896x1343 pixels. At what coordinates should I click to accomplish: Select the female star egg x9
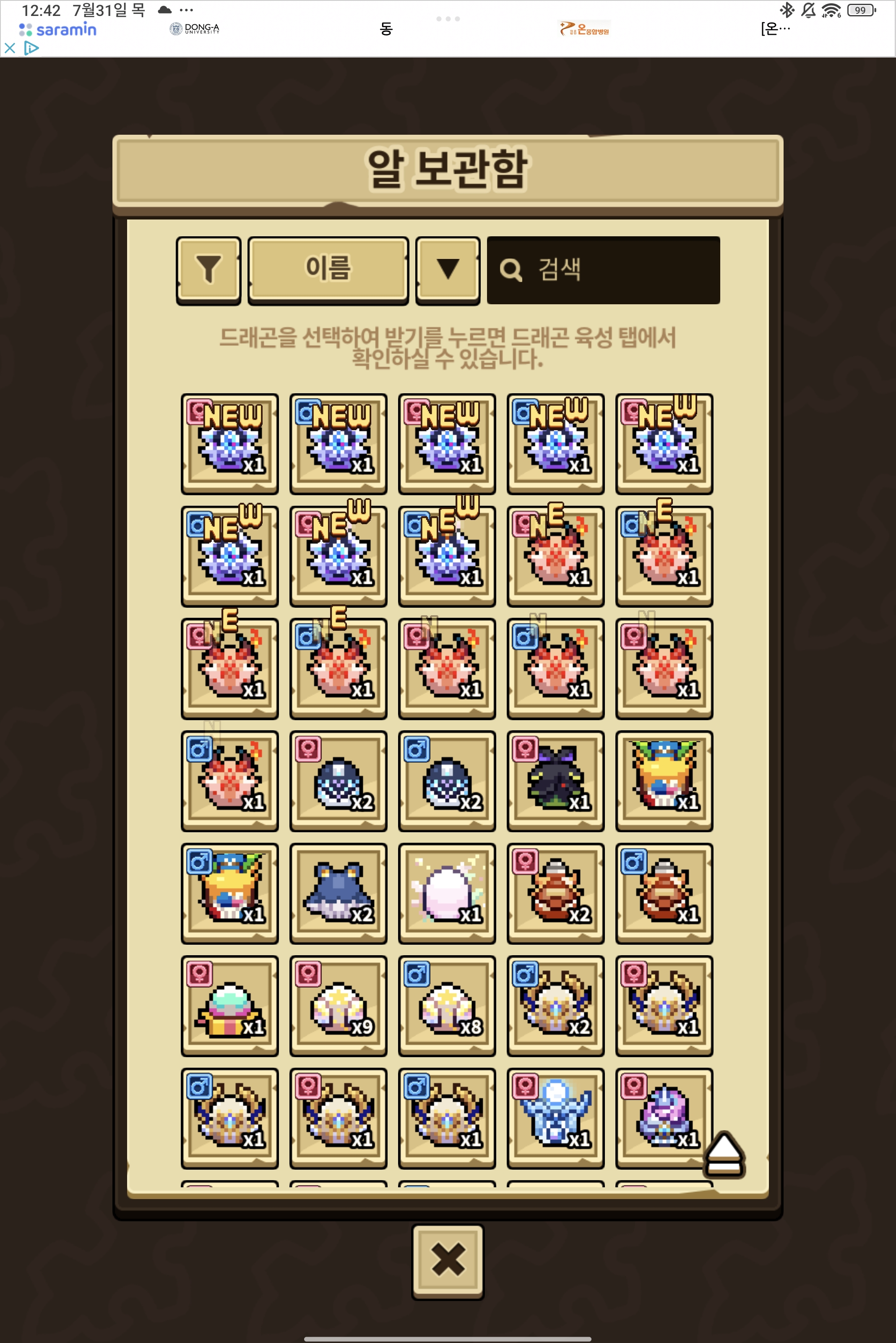(338, 1005)
